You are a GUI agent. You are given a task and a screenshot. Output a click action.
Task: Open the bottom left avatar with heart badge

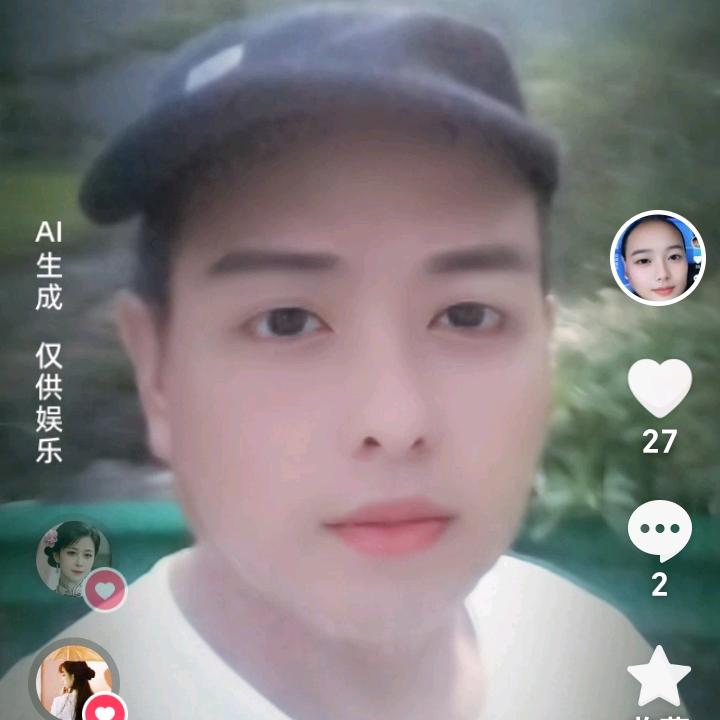point(70,682)
